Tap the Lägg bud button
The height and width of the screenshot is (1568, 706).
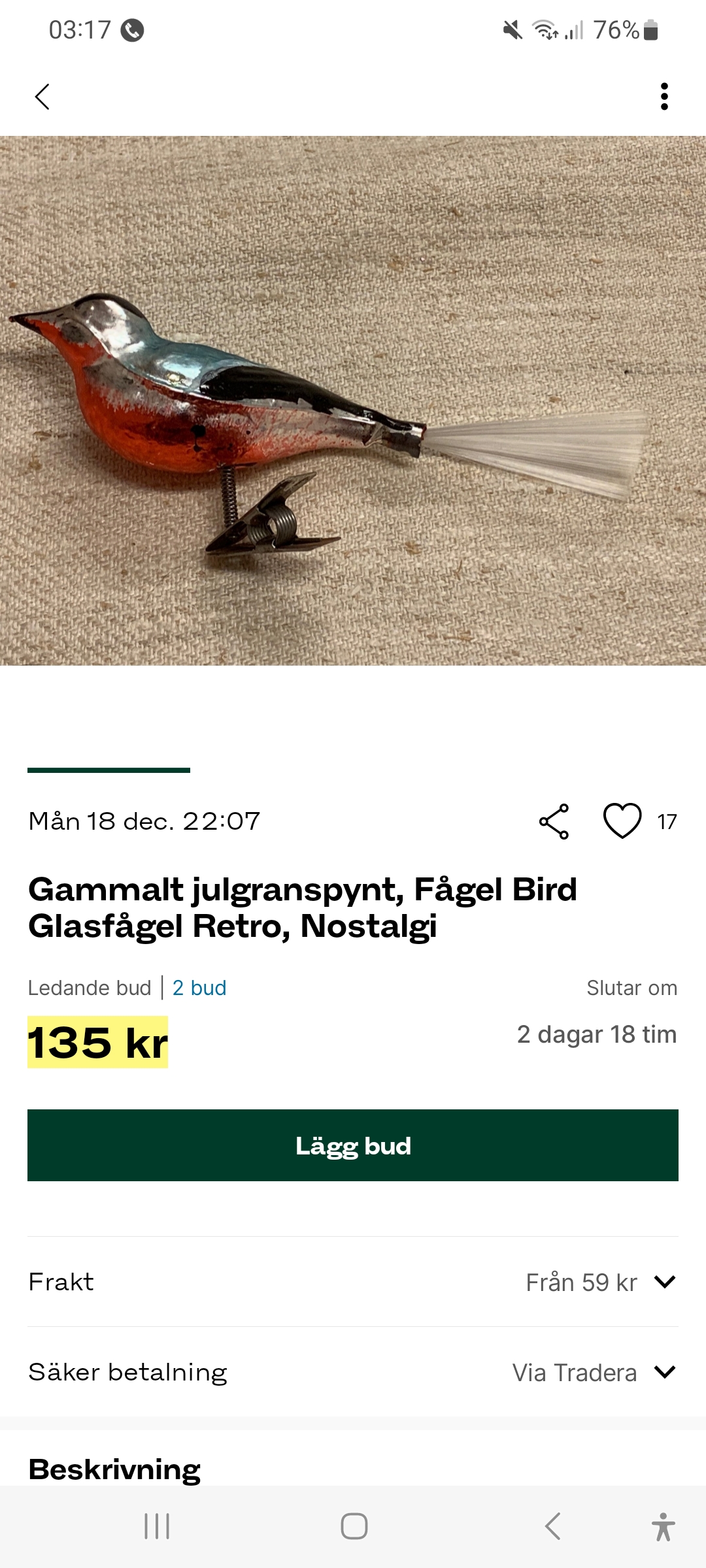(353, 1145)
